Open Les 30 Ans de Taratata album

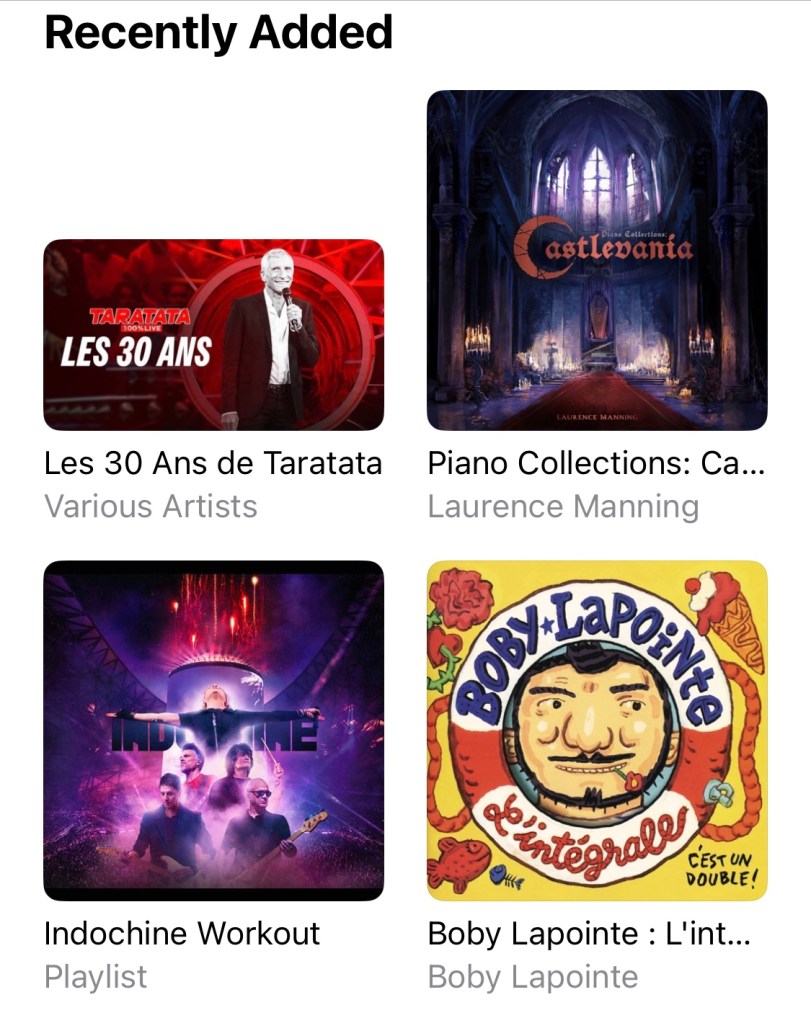tap(213, 335)
